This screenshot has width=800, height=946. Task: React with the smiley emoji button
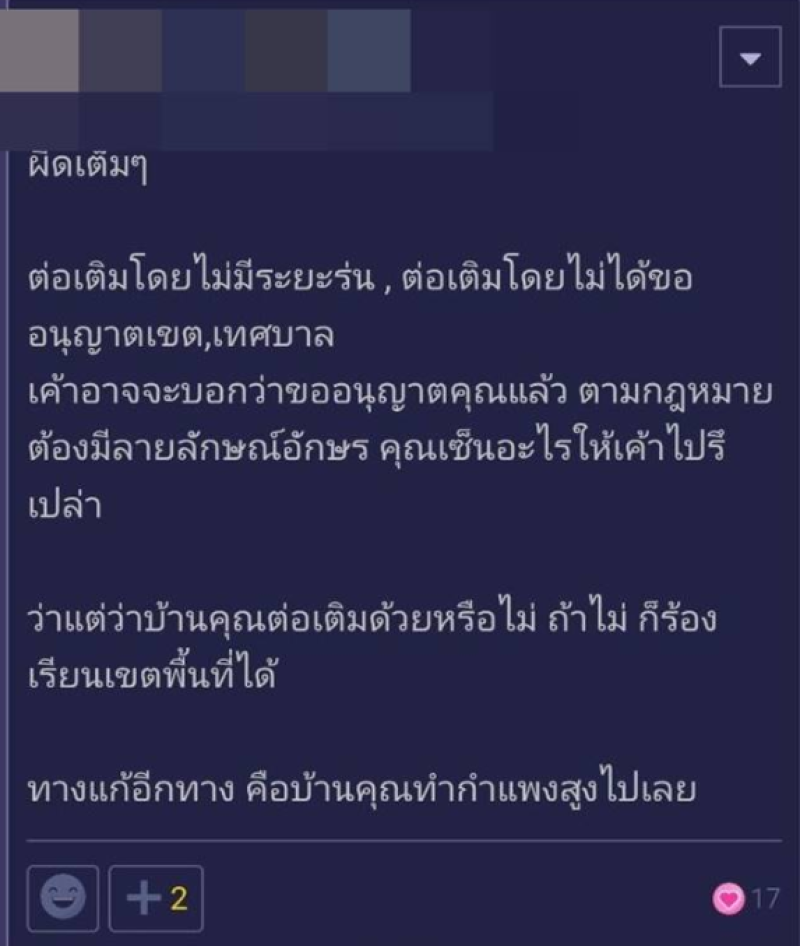pos(63,898)
